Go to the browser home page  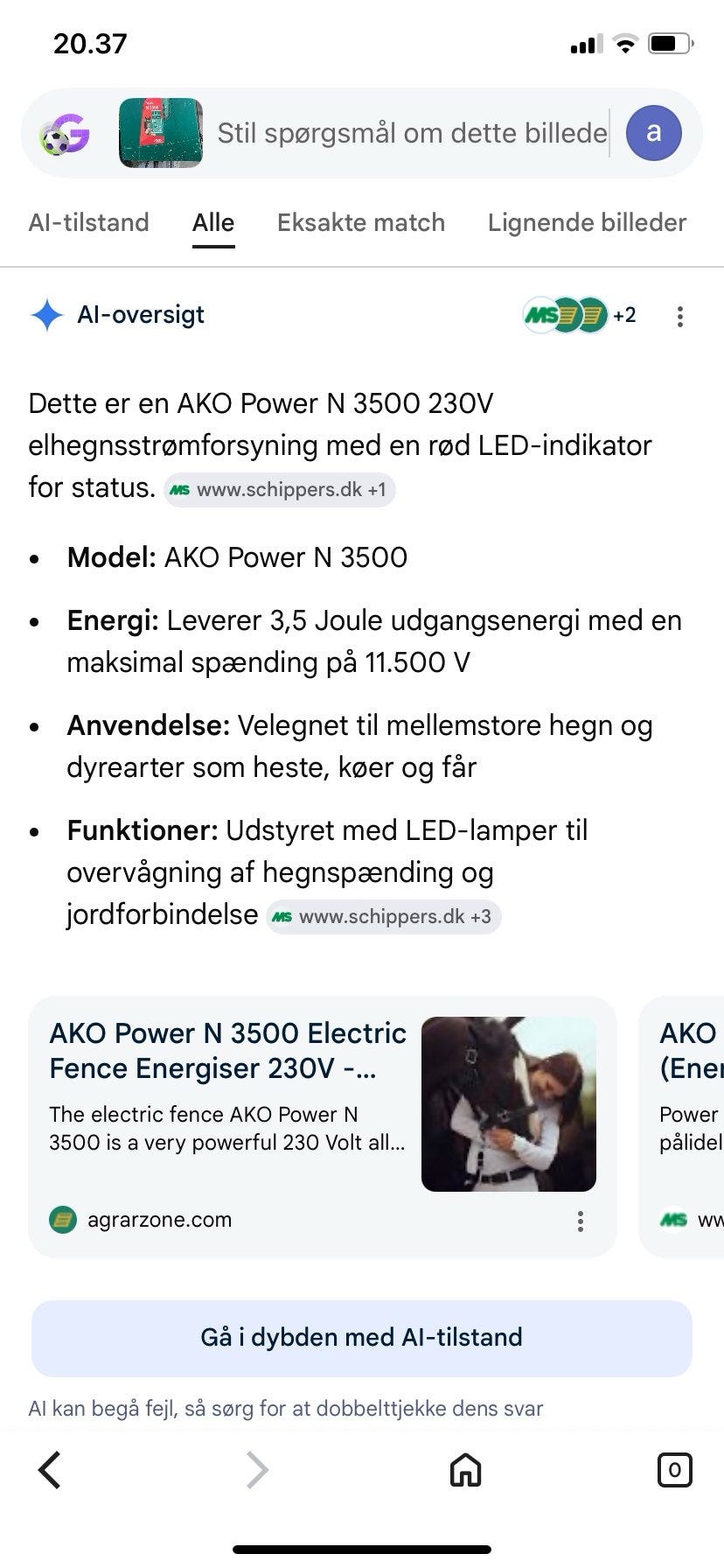465,1470
